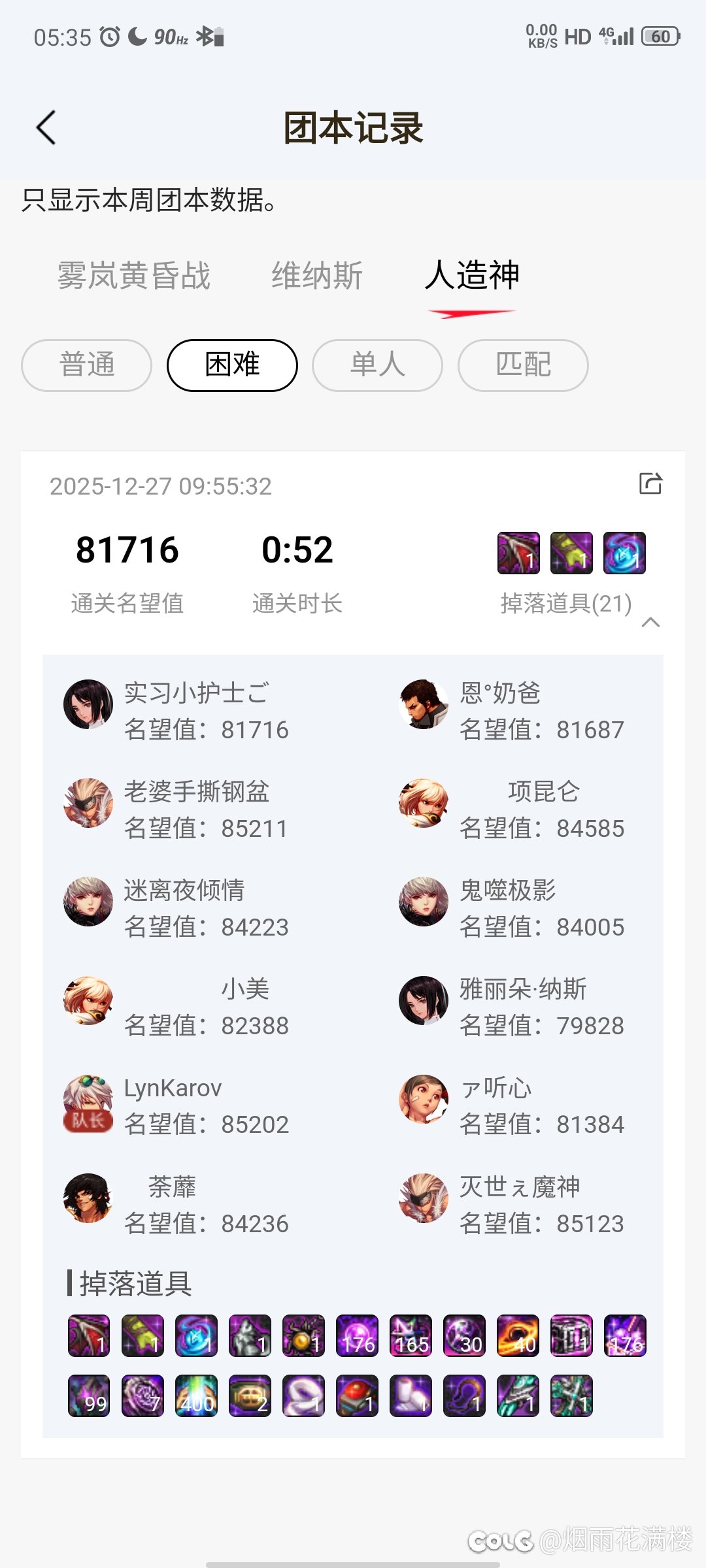Switch to the 雾岚黄昏战 tab
This screenshot has width=706, height=1568.
pos(134,275)
